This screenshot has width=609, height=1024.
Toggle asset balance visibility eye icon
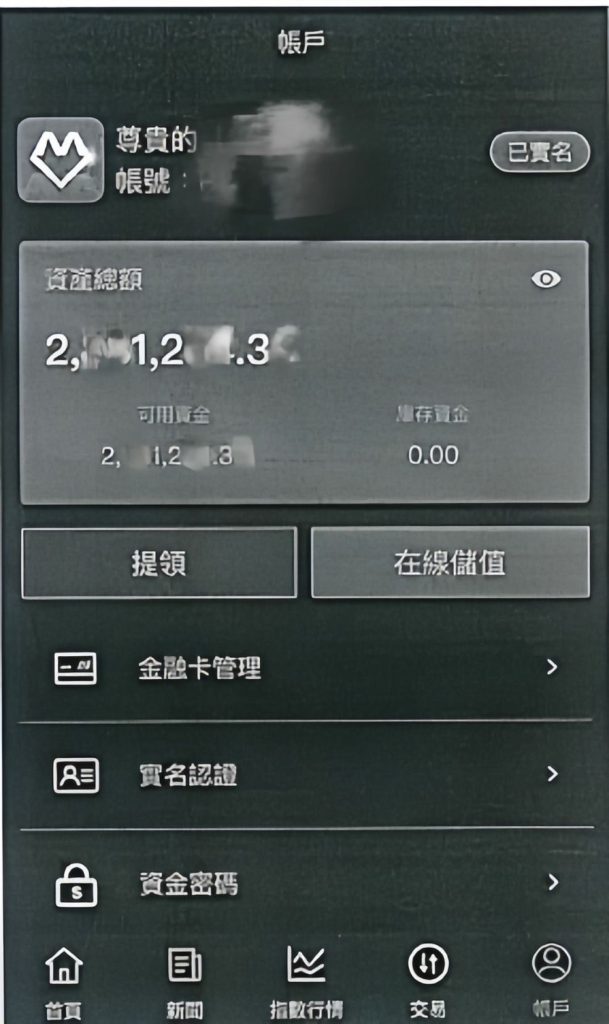click(x=546, y=280)
